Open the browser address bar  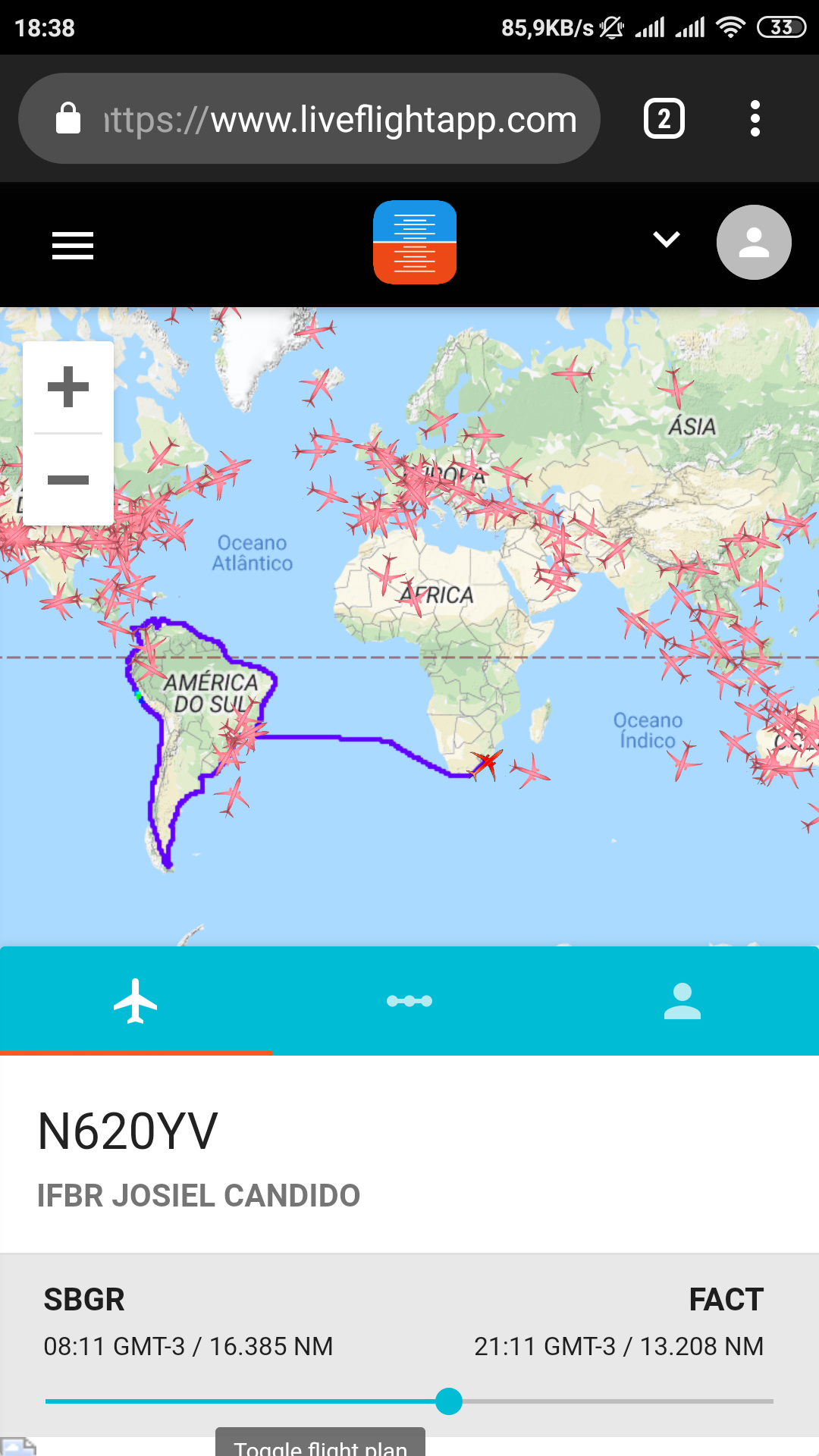340,119
